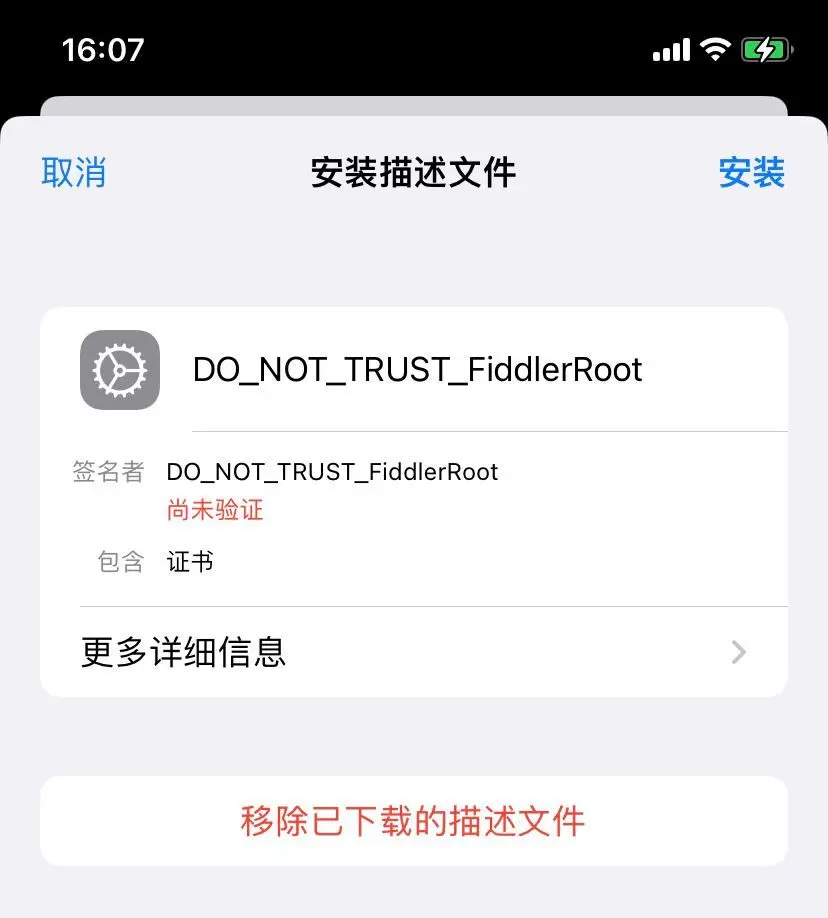Open the 更多详细信息 disclosure row
828x918 pixels.
click(x=414, y=652)
